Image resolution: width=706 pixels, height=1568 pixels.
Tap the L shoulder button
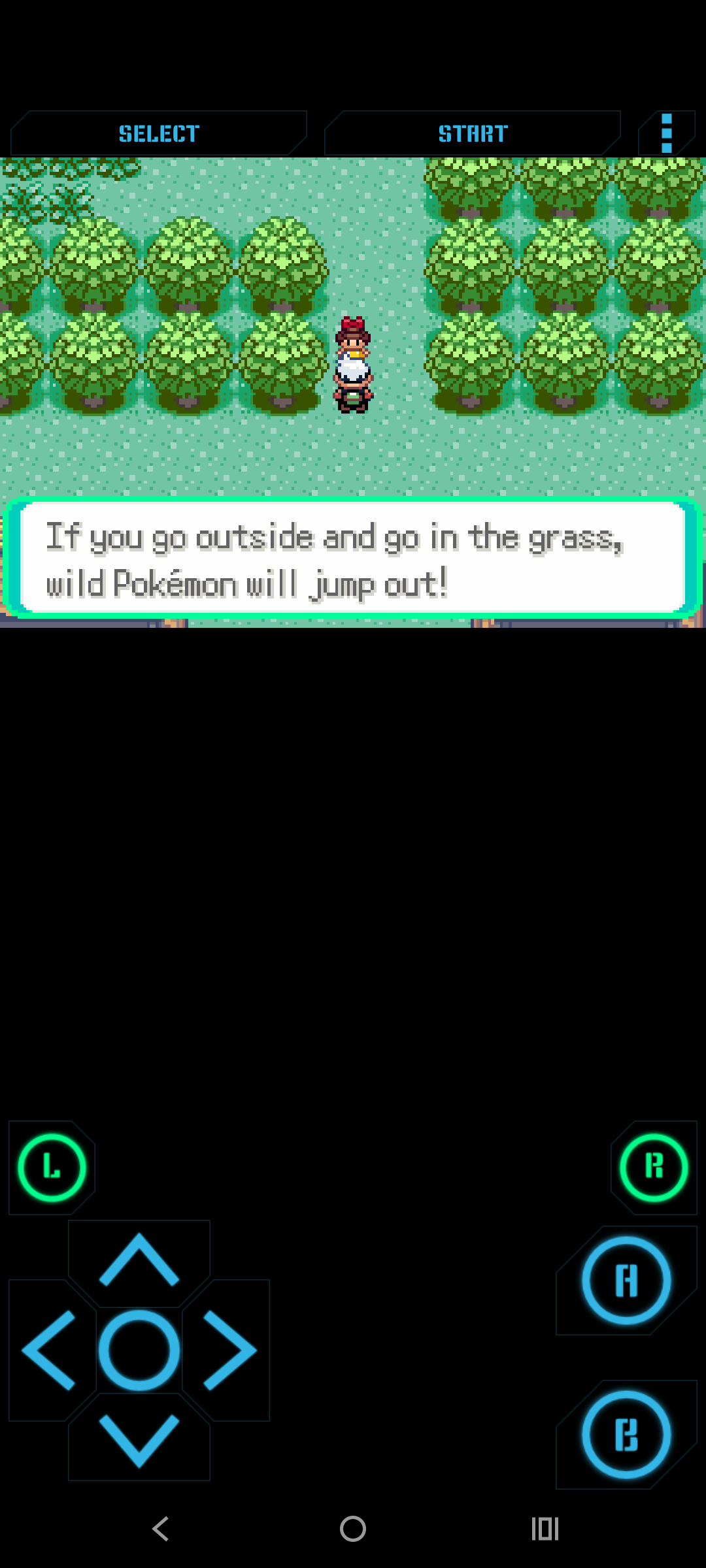click(x=52, y=1168)
